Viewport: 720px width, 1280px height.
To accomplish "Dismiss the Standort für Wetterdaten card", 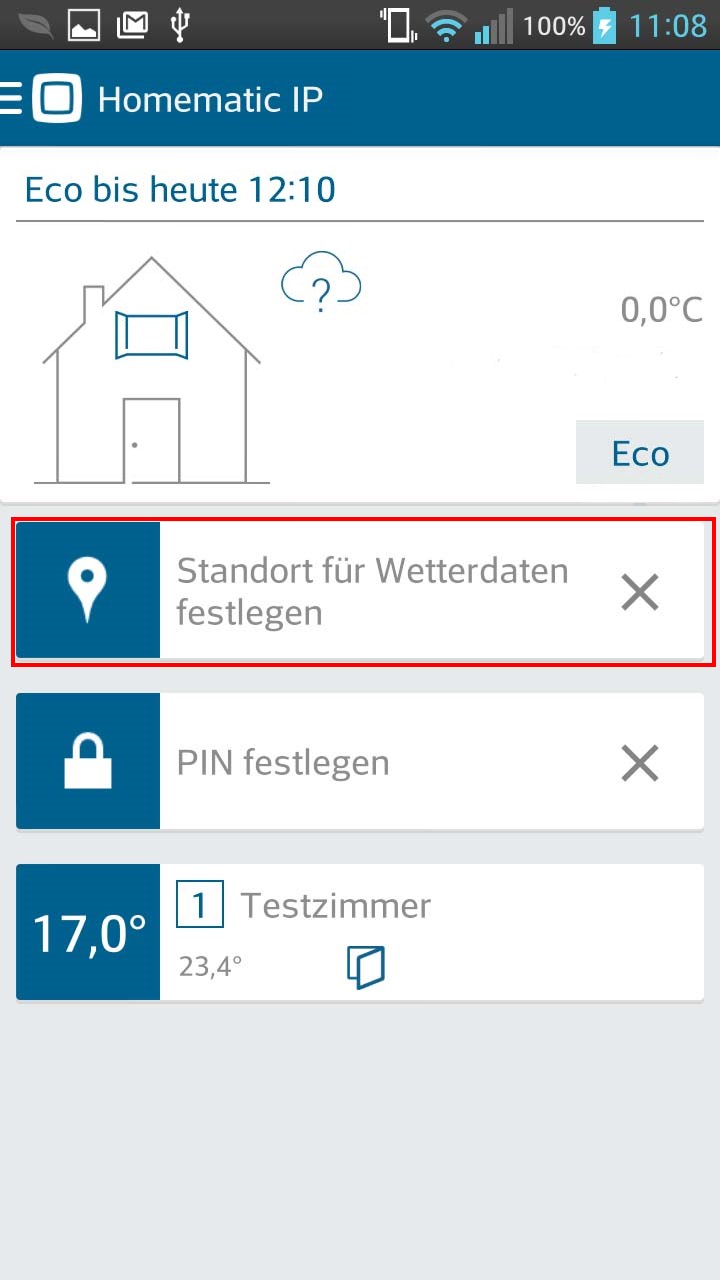I will click(x=640, y=592).
